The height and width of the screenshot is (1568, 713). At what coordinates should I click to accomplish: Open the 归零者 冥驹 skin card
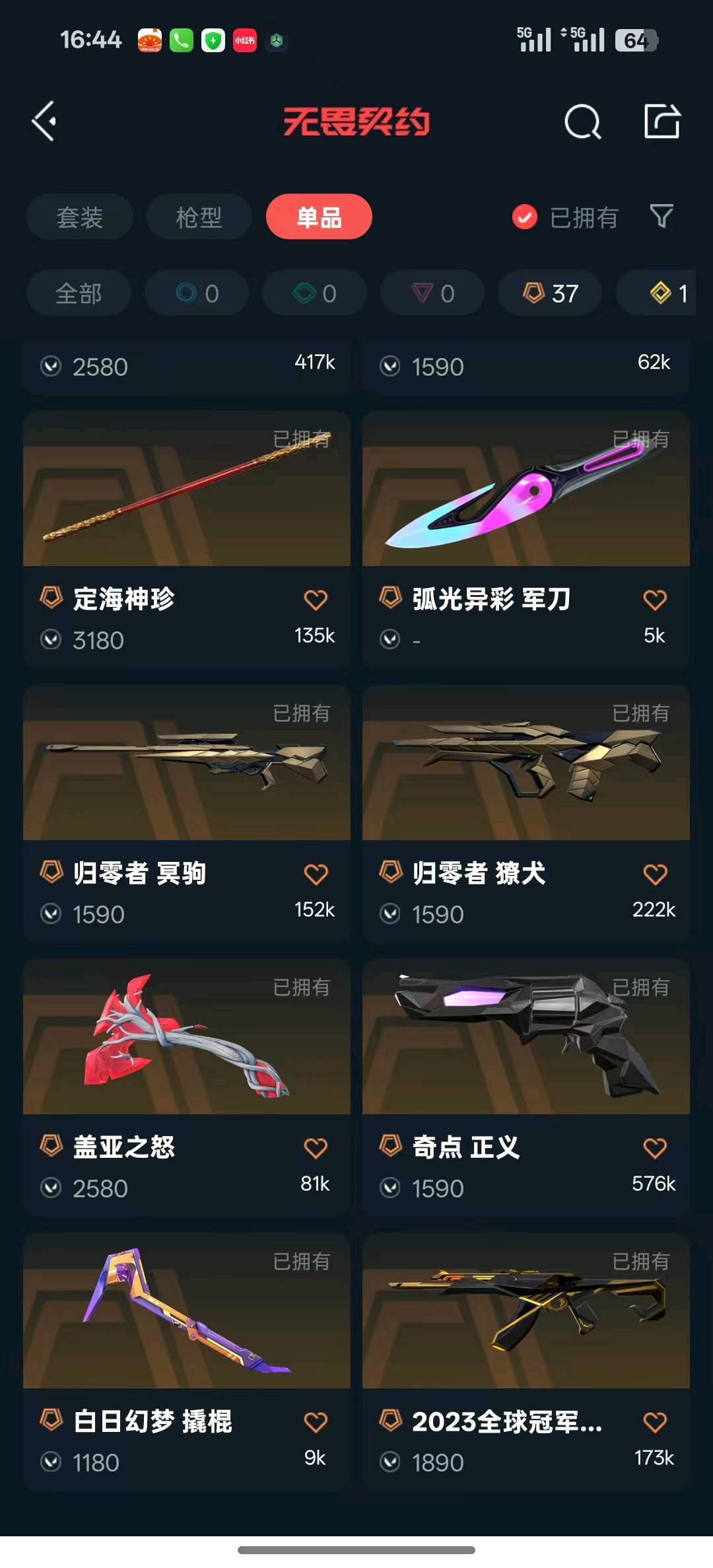pos(187,814)
